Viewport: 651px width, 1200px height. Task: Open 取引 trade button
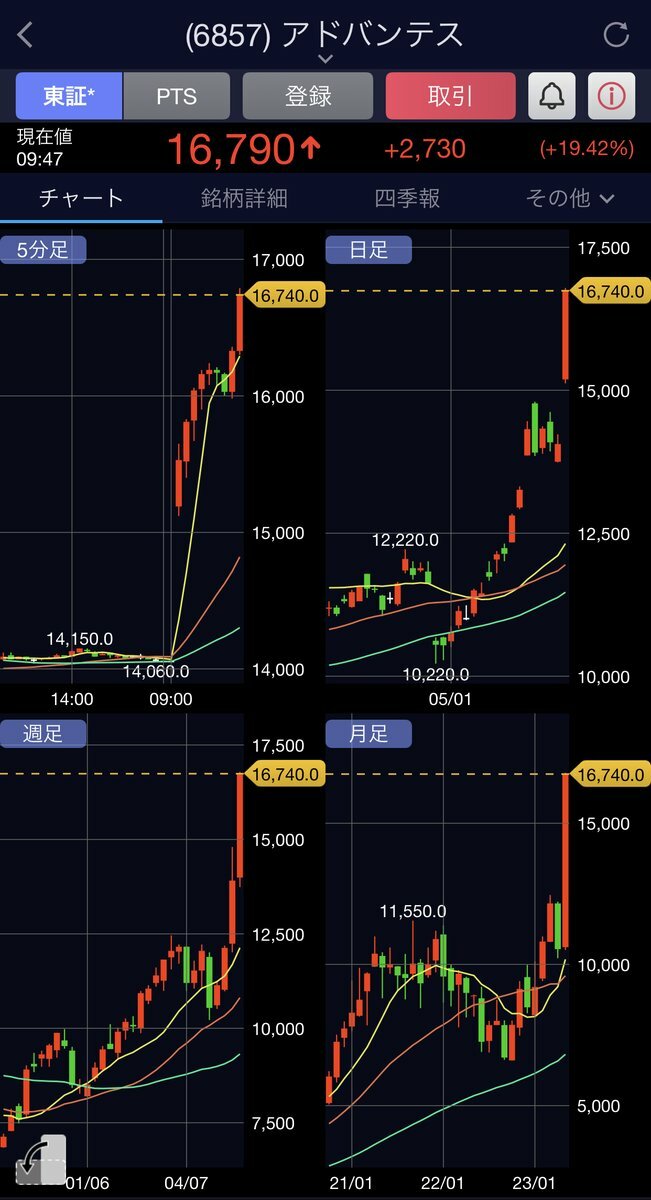450,96
